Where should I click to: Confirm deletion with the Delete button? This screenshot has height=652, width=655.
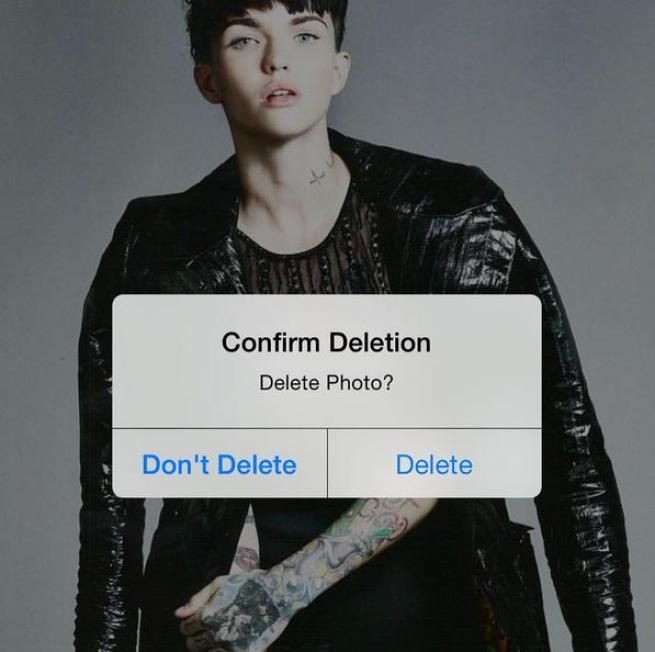click(434, 464)
